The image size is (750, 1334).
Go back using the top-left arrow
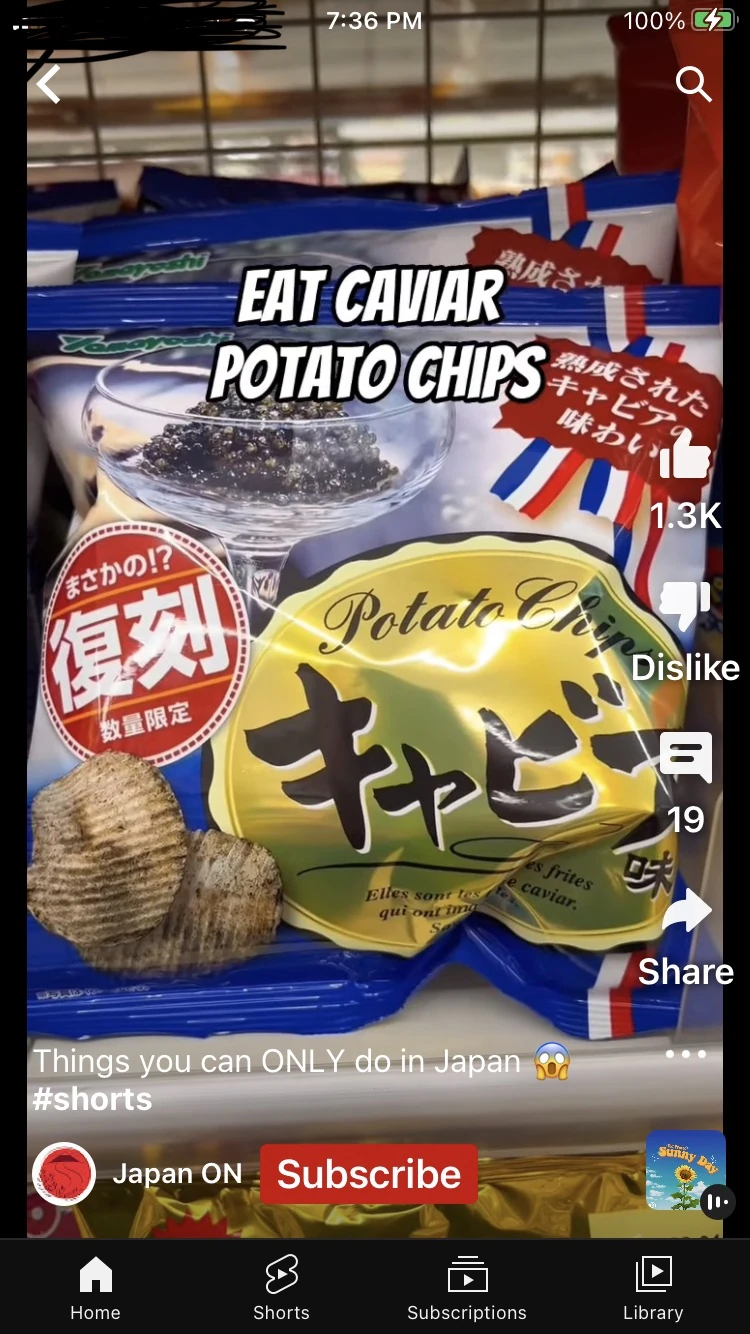pyautogui.click(x=48, y=85)
